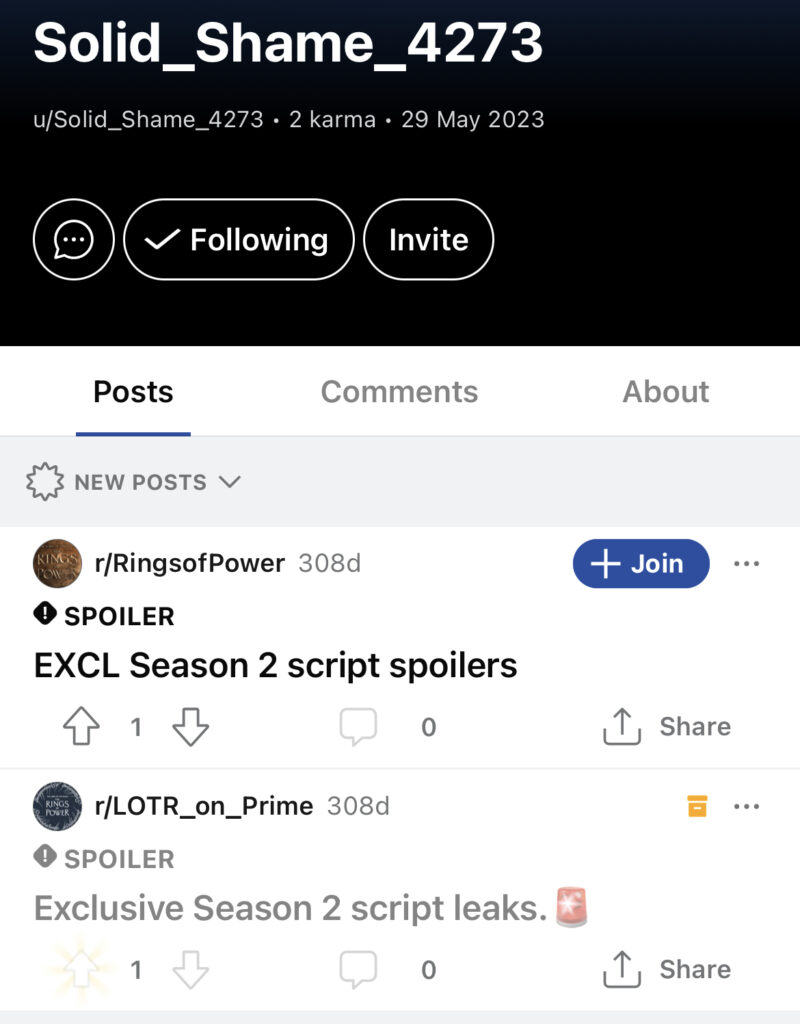Screen dimensions: 800x1024
Task: Downvote the Exclusive Season 2 script leaks post
Action: (x=190, y=970)
